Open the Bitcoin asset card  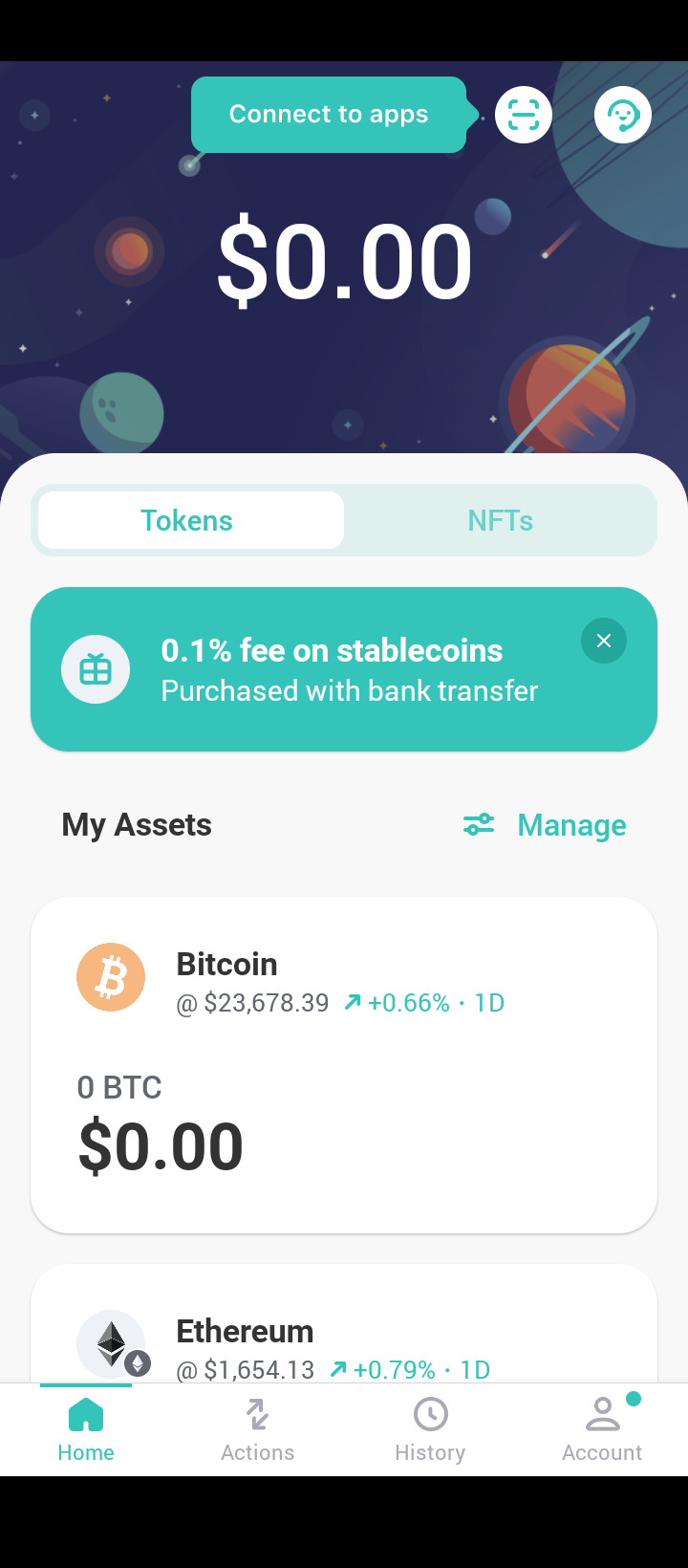344,1064
